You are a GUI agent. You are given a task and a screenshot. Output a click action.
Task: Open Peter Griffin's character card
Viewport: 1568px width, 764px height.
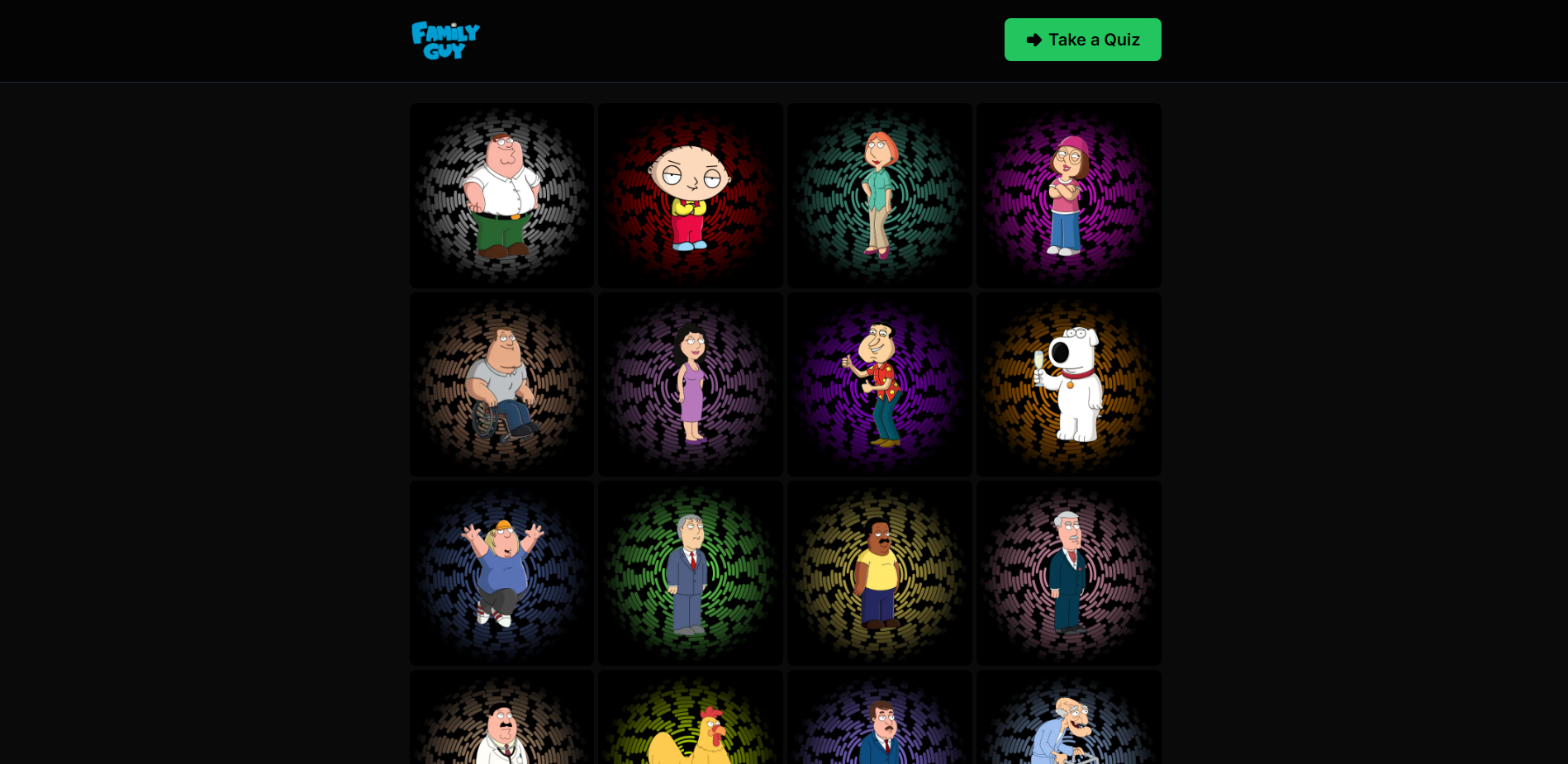[x=501, y=195]
